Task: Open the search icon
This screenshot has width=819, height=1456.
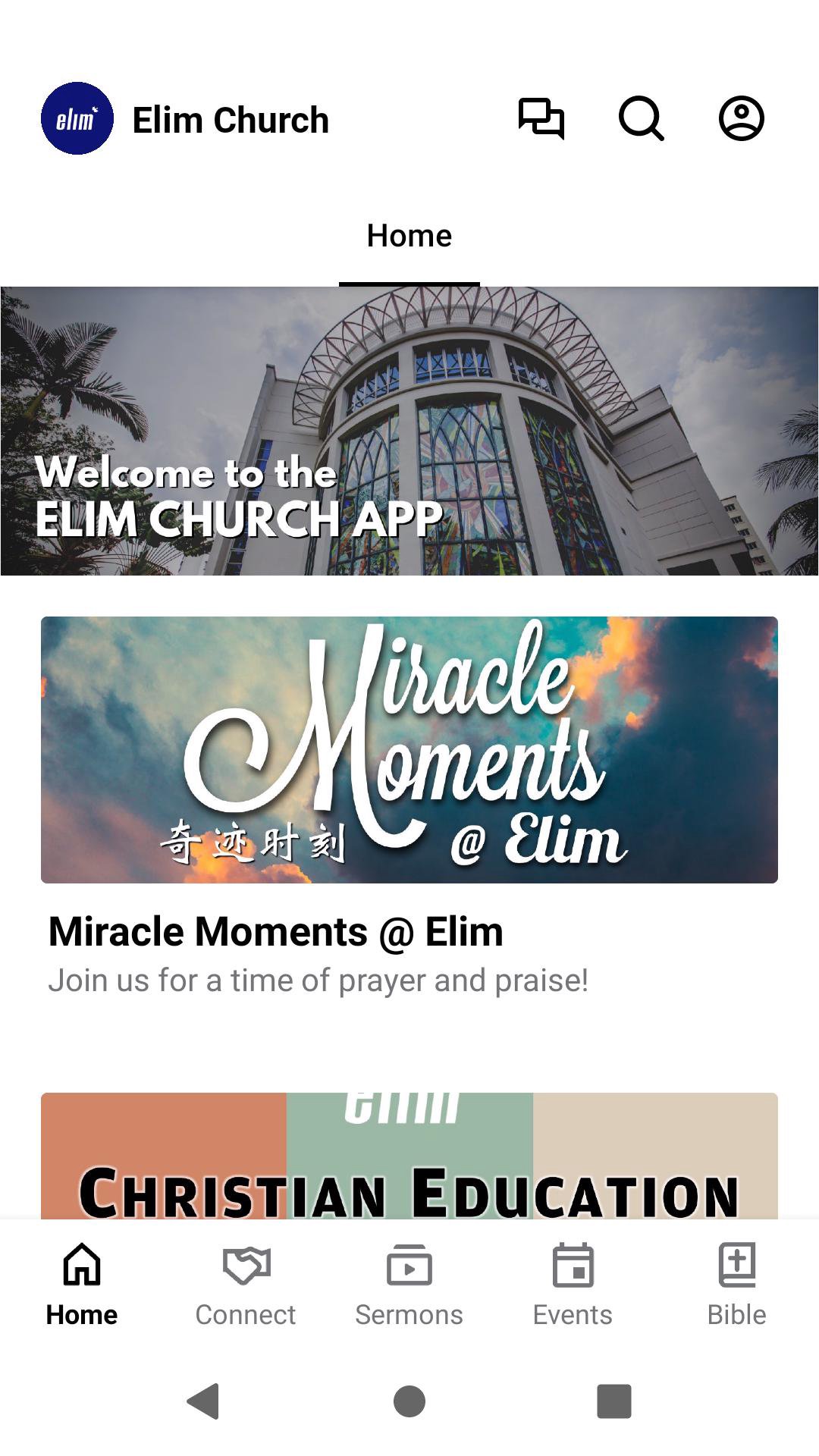Action: [641, 119]
